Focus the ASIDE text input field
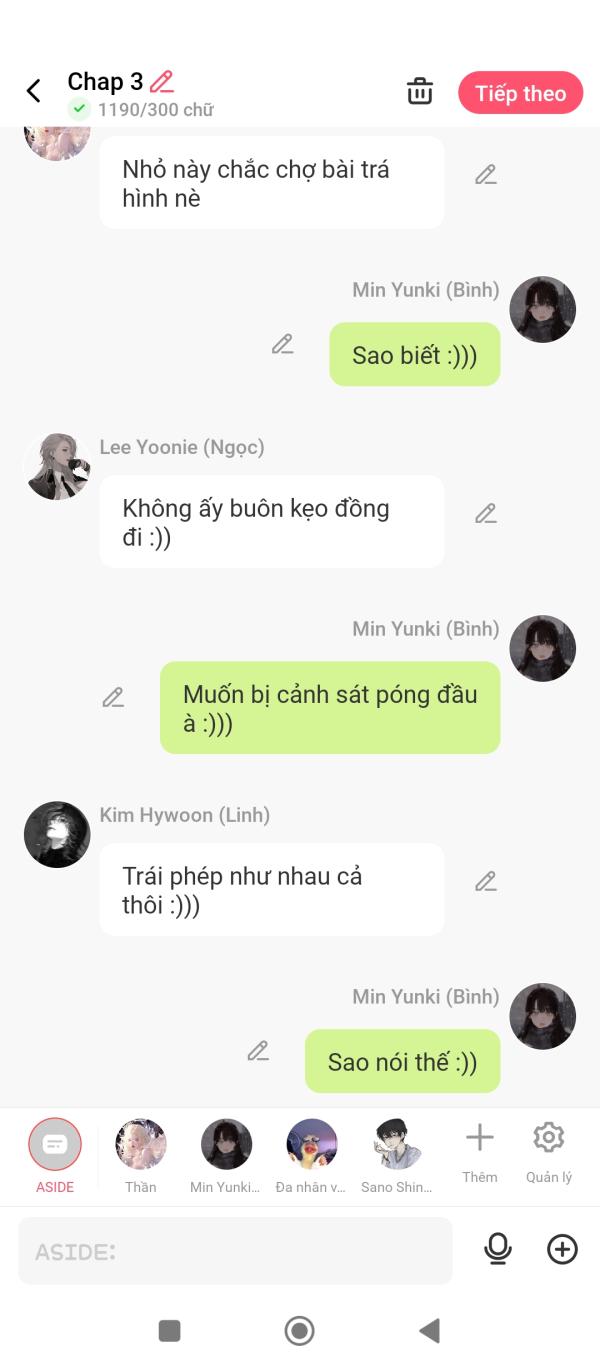The height and width of the screenshot is (1367, 600). tap(235, 1251)
